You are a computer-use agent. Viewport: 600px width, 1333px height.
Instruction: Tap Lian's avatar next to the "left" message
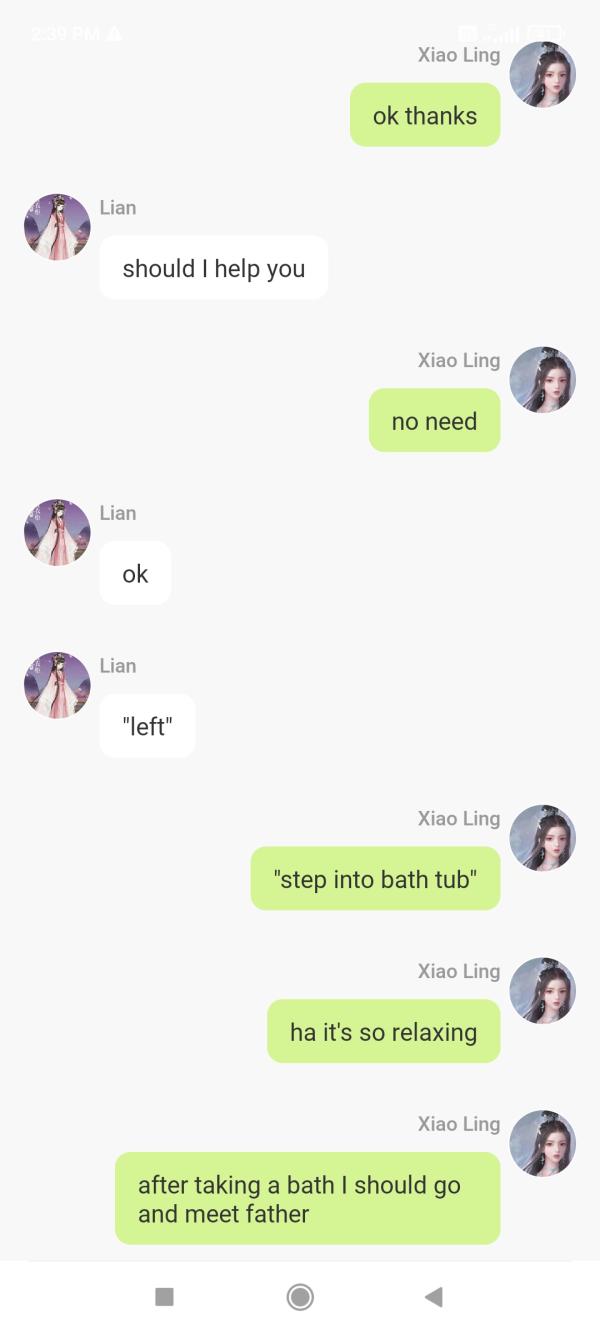tap(57, 685)
